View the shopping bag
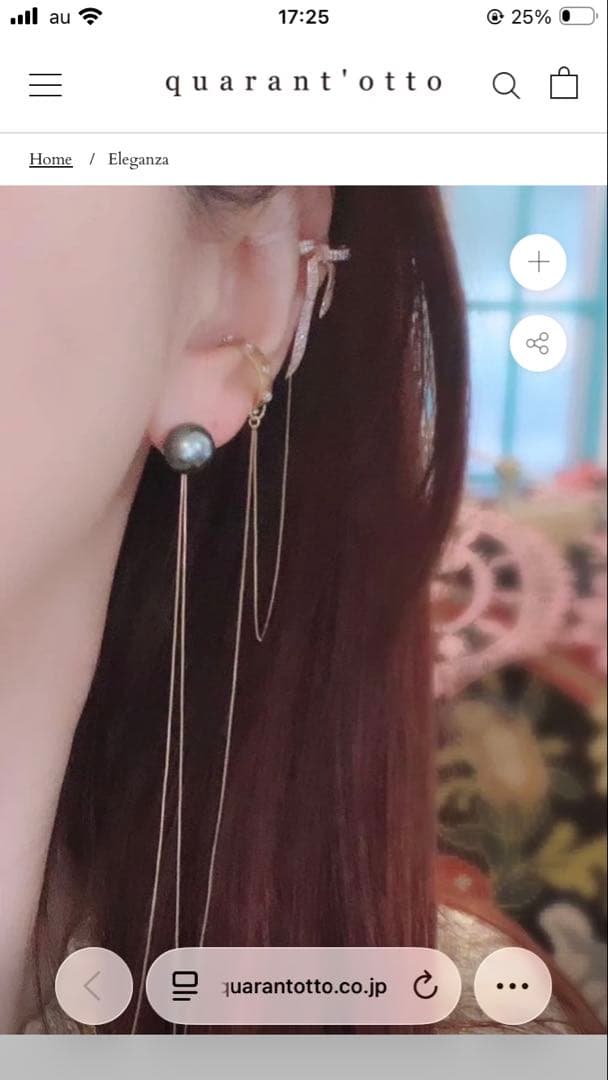The height and width of the screenshot is (1080, 608). tap(564, 84)
